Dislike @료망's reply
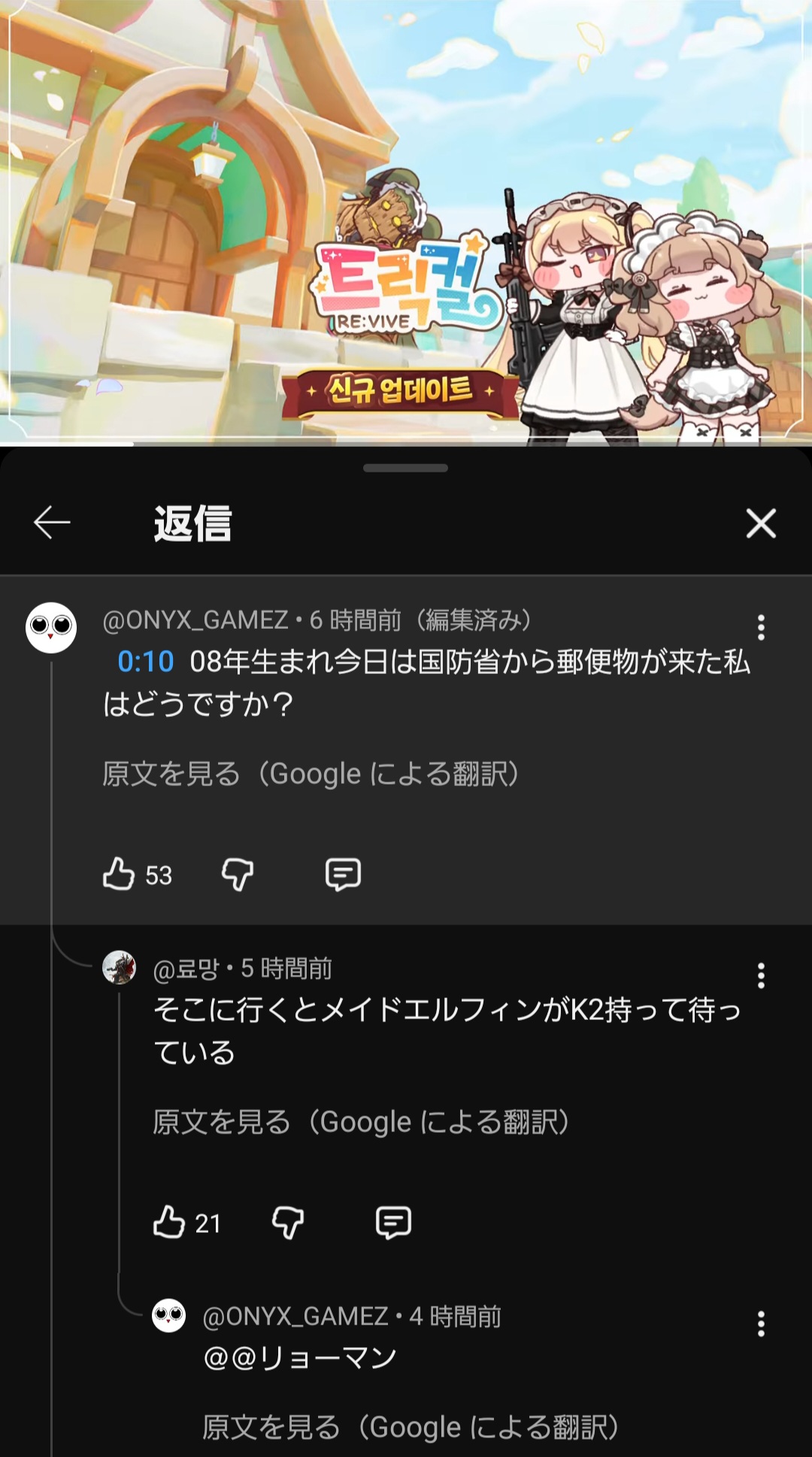This screenshot has height=1457, width=812. pos(288,1223)
